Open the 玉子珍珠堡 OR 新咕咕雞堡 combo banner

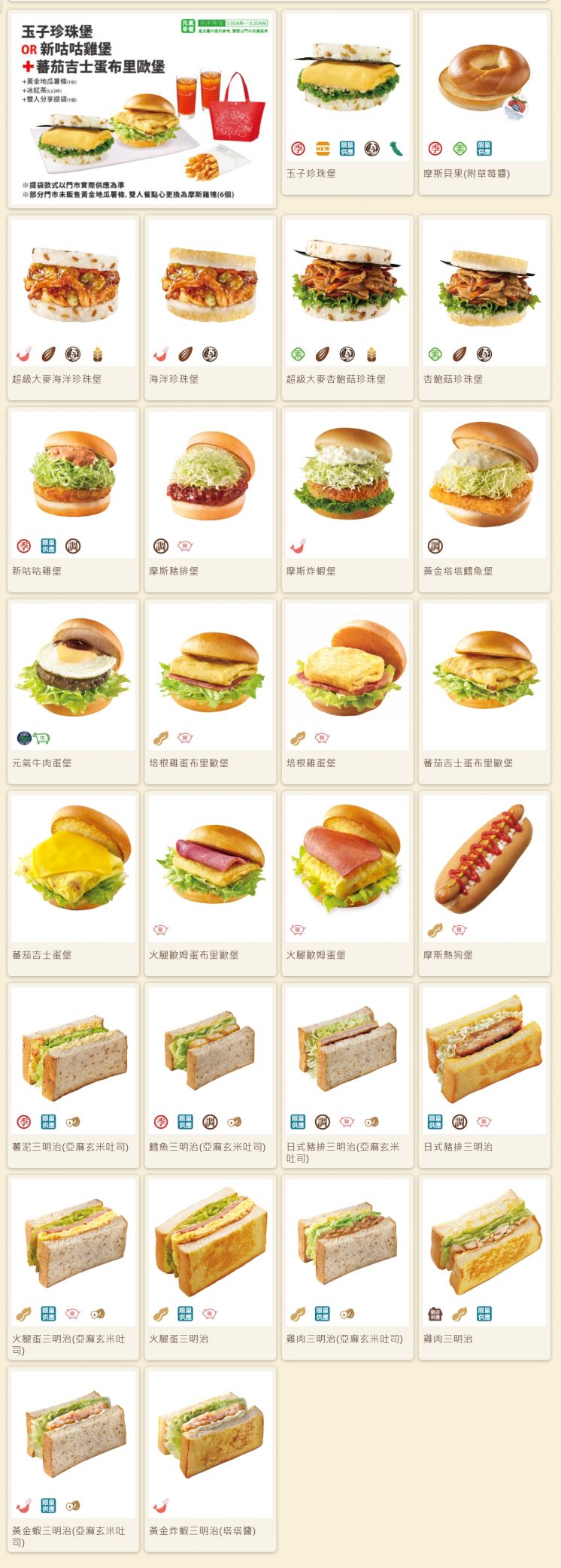pos(141,108)
